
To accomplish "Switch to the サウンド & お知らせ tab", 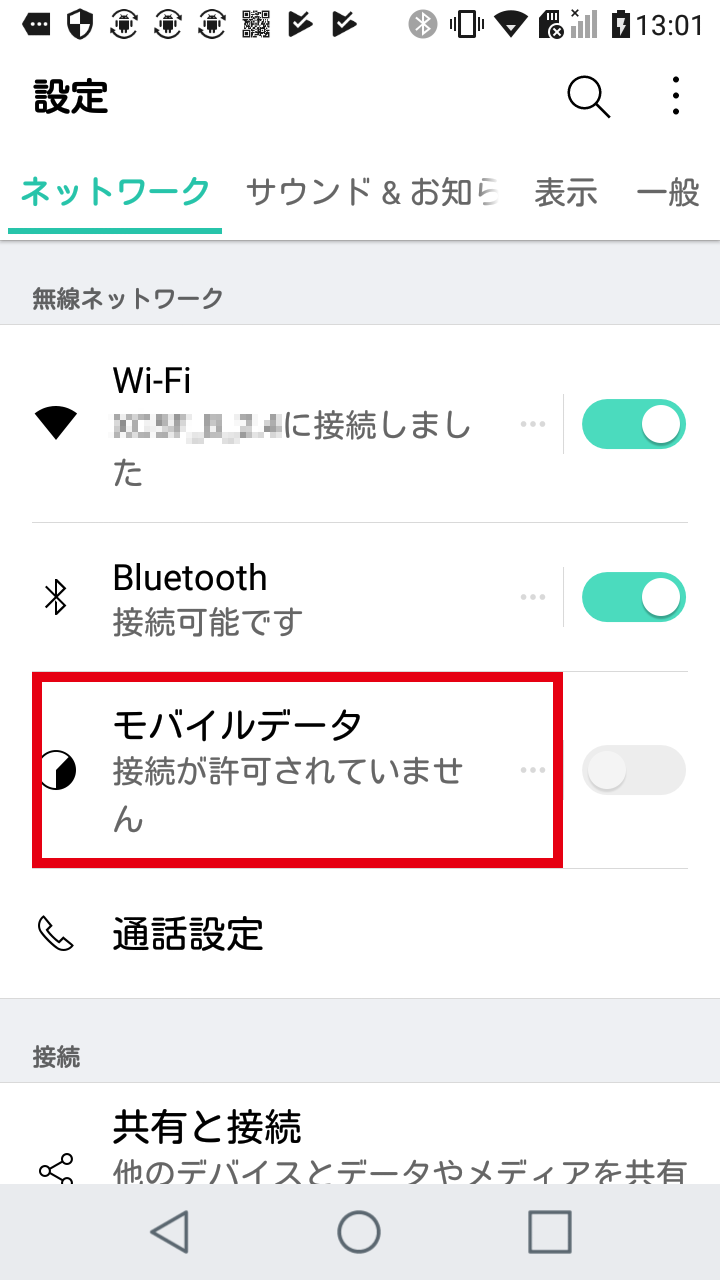I will click(373, 191).
